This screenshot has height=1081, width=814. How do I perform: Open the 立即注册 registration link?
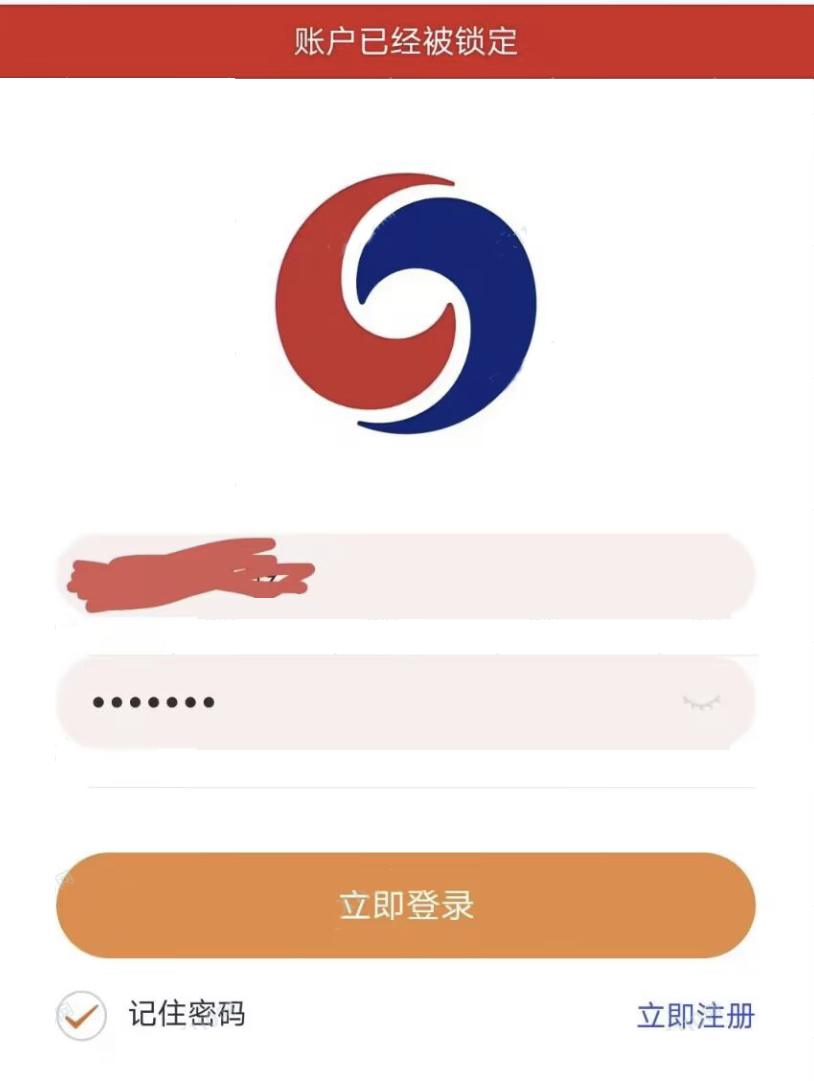pos(695,1016)
